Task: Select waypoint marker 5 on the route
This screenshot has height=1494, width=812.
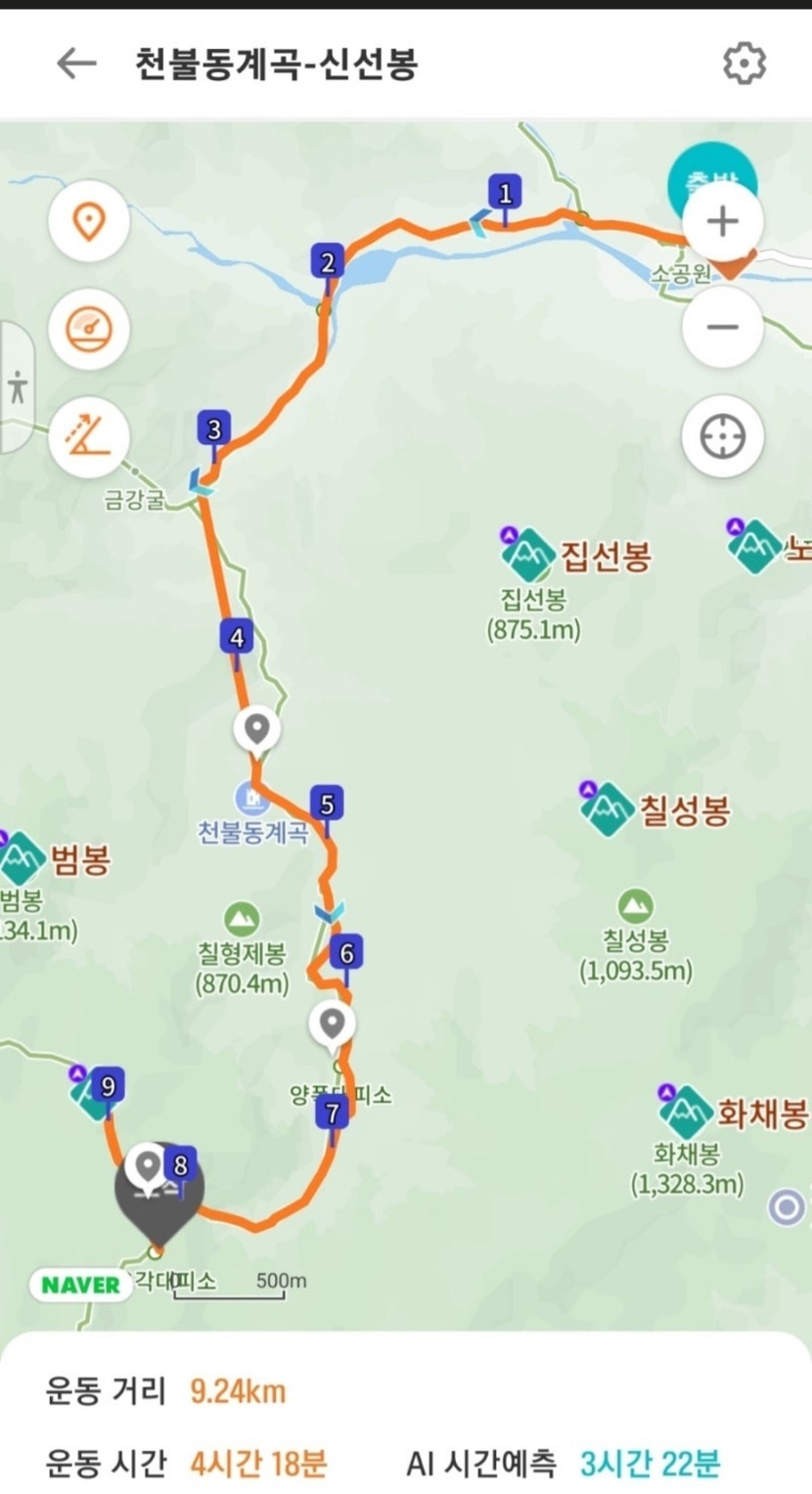Action: 327,804
